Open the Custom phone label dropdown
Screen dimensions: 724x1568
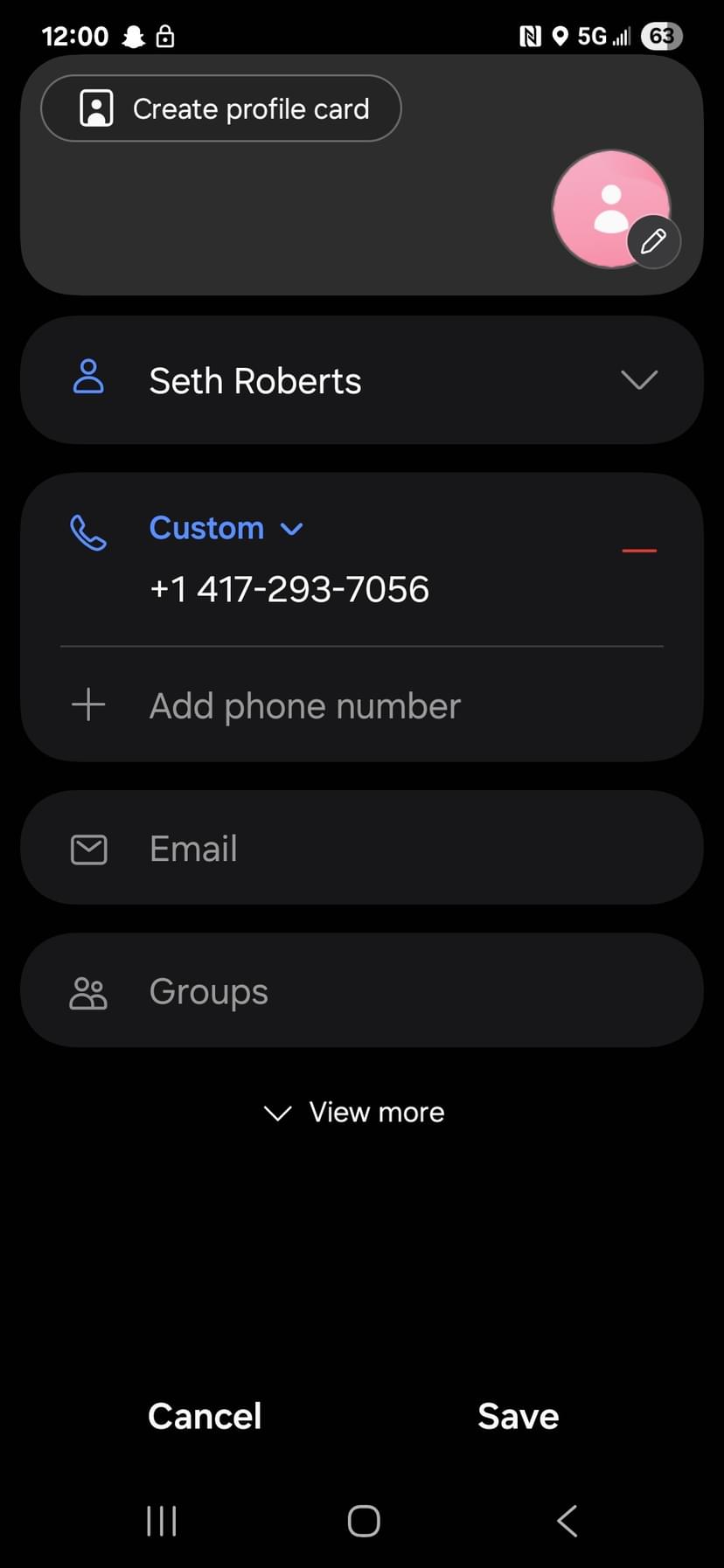(226, 528)
